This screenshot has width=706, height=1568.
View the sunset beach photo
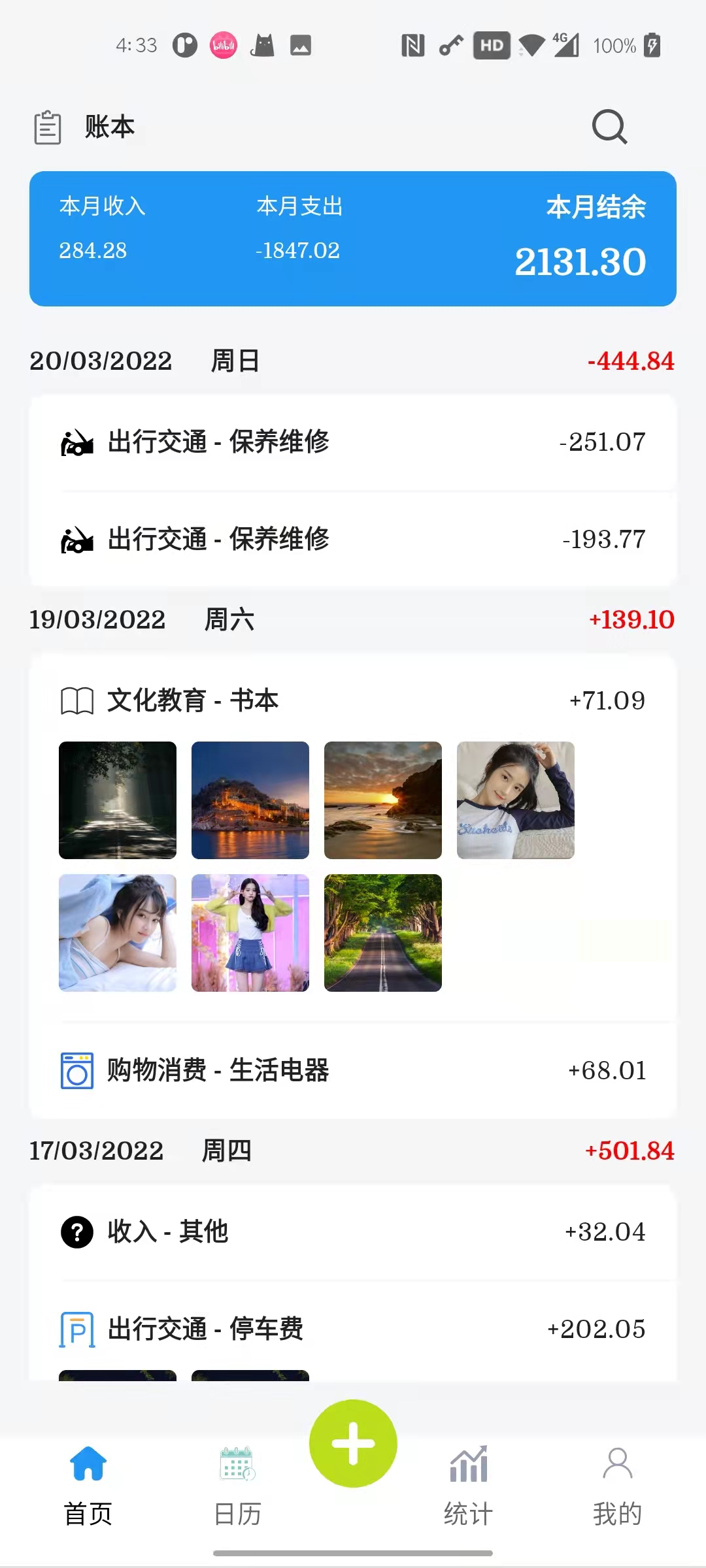click(x=383, y=800)
